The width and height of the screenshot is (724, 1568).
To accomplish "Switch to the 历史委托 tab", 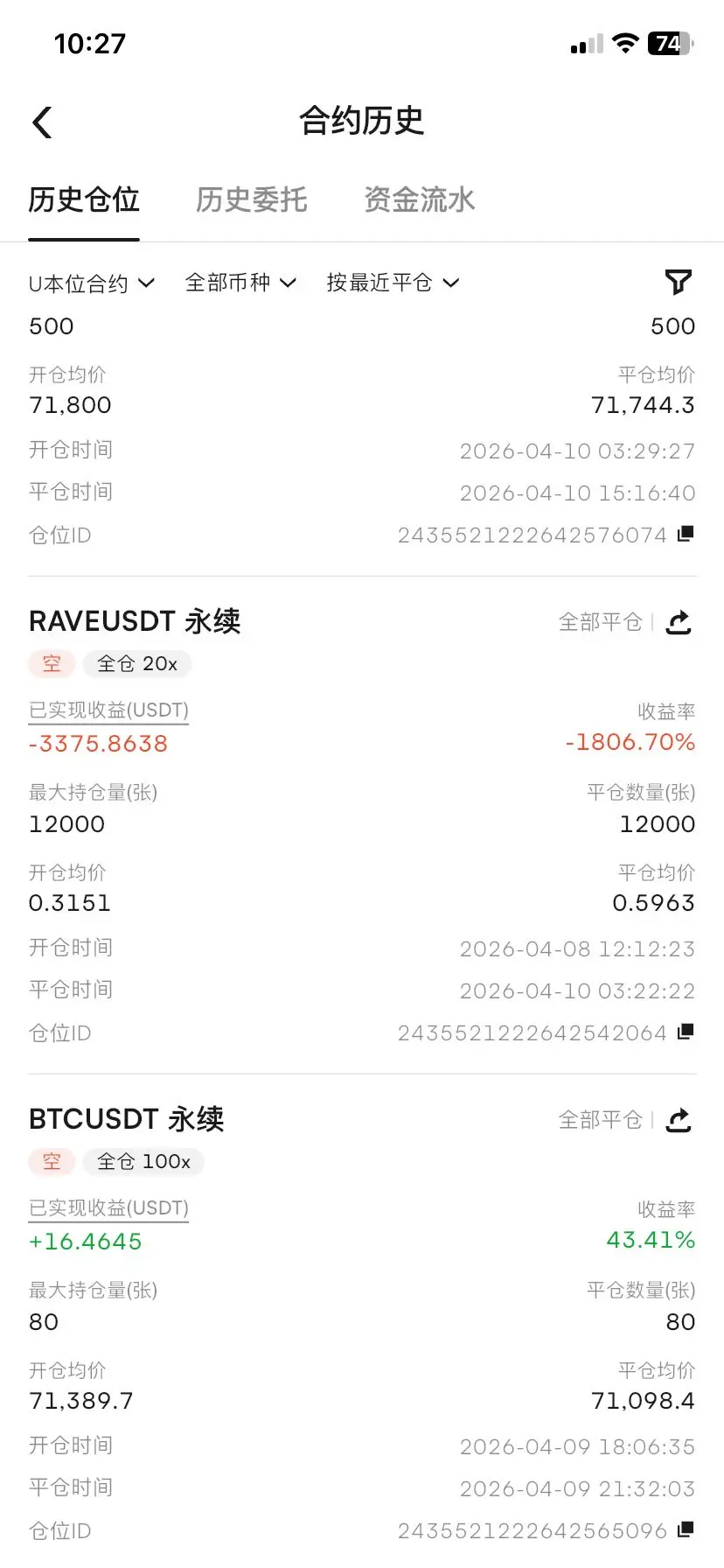I will click(251, 200).
